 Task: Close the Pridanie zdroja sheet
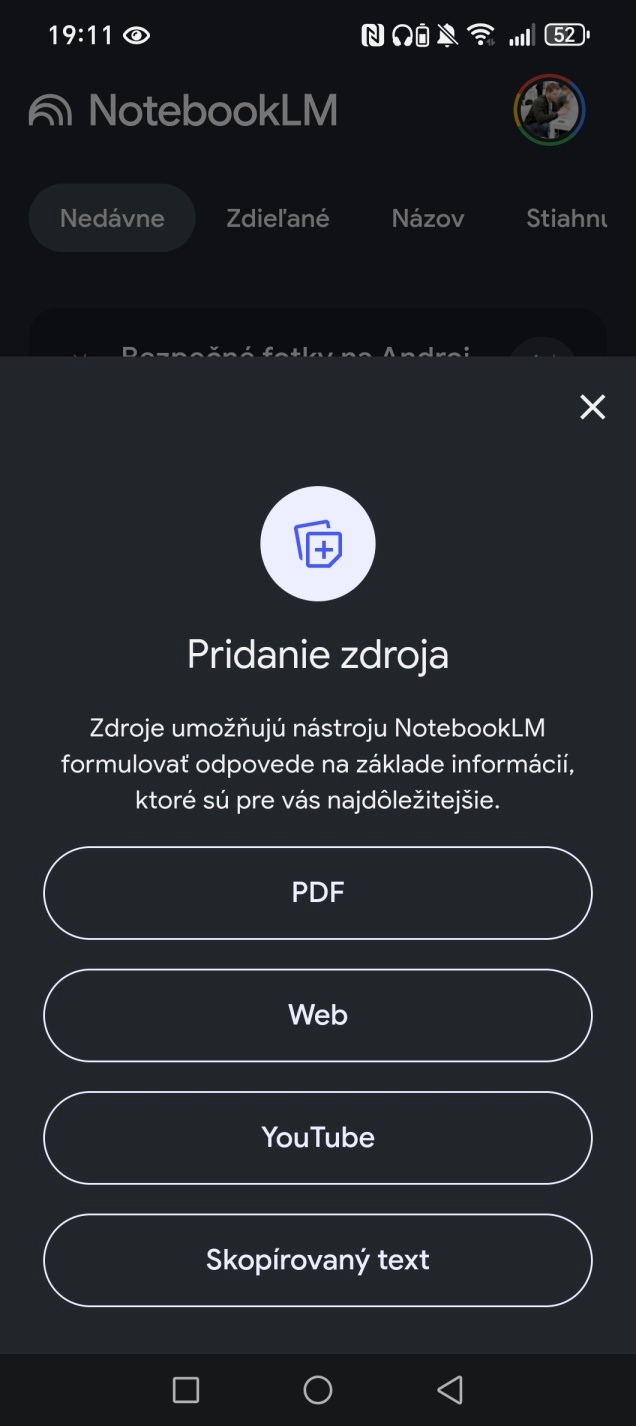[x=592, y=407]
